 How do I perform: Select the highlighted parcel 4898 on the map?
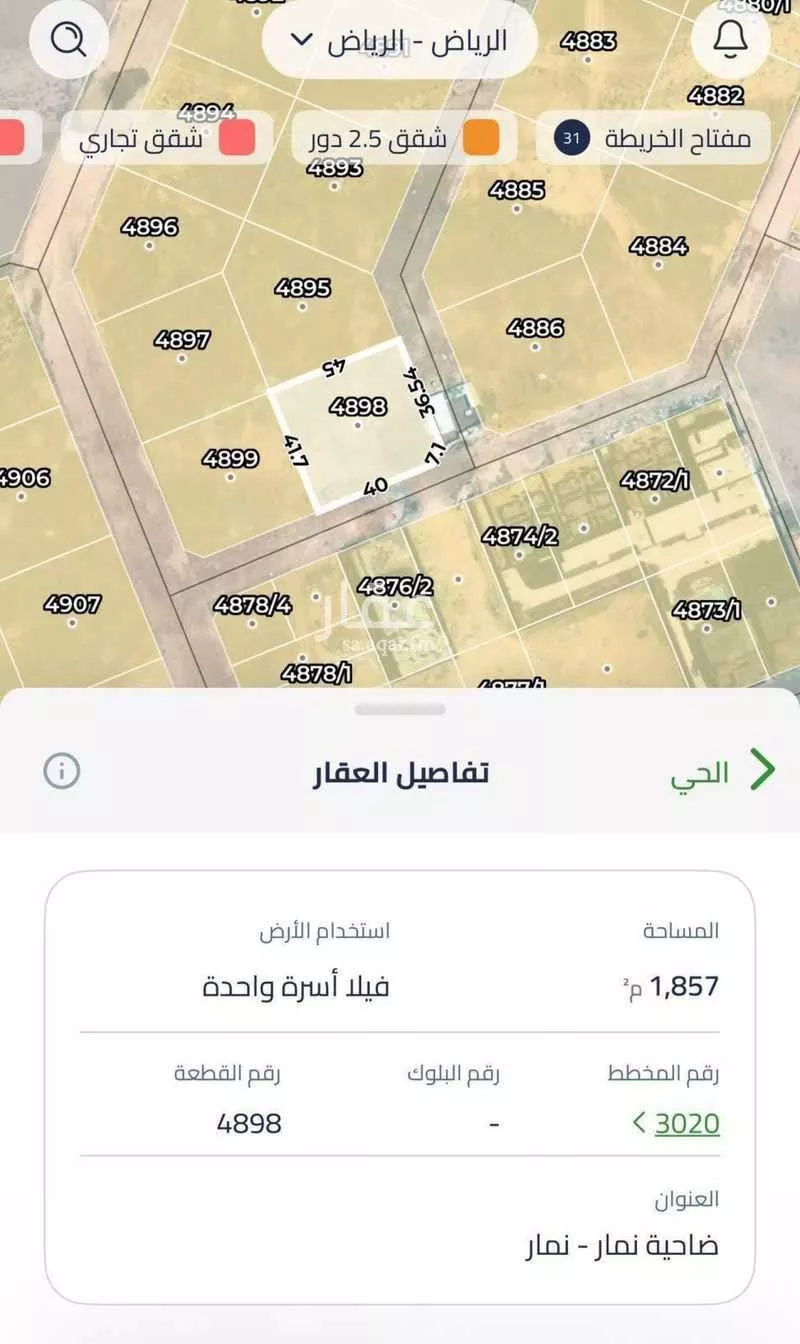pyautogui.click(x=360, y=430)
